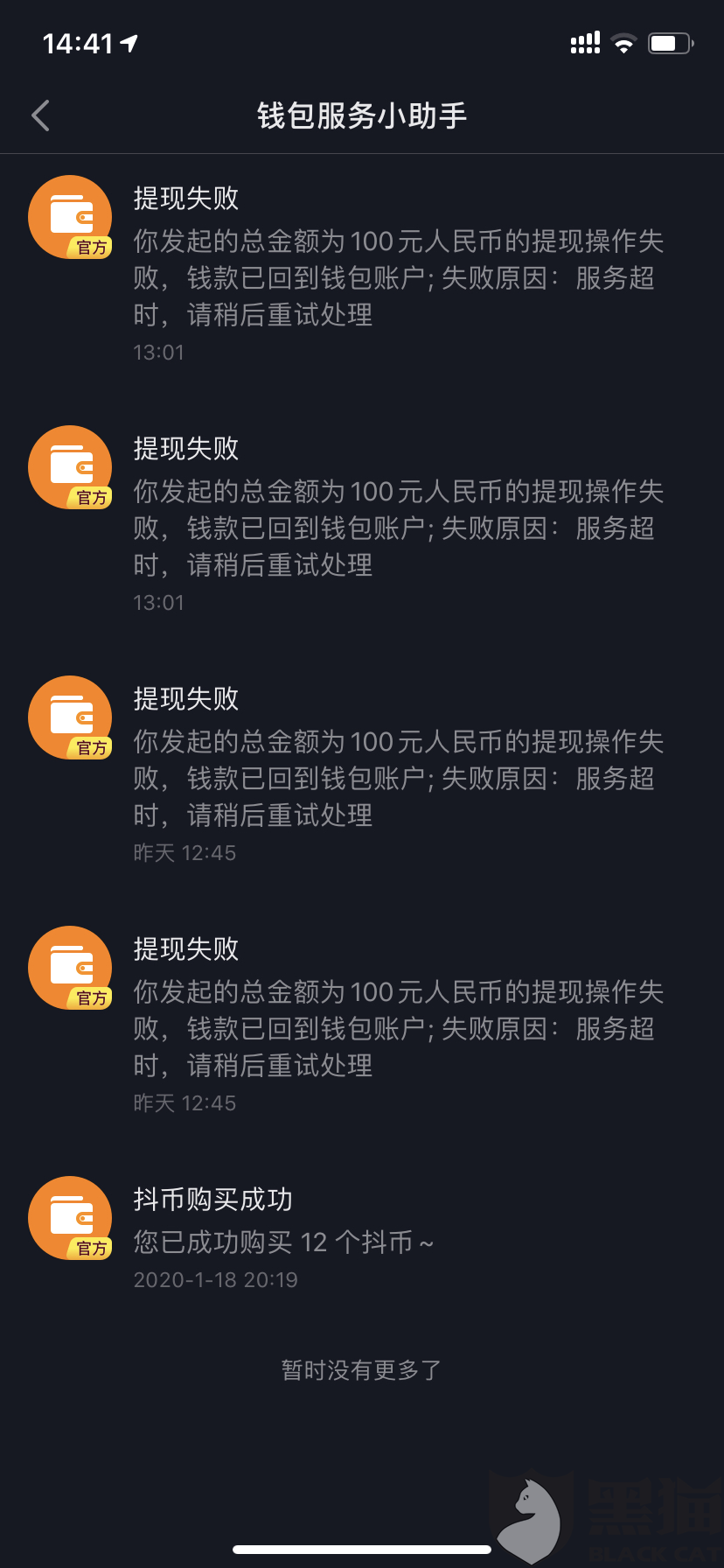The height and width of the screenshot is (1568, 724).
Task: Tap the 暂时没有更多了 text
Action: coord(361,1370)
